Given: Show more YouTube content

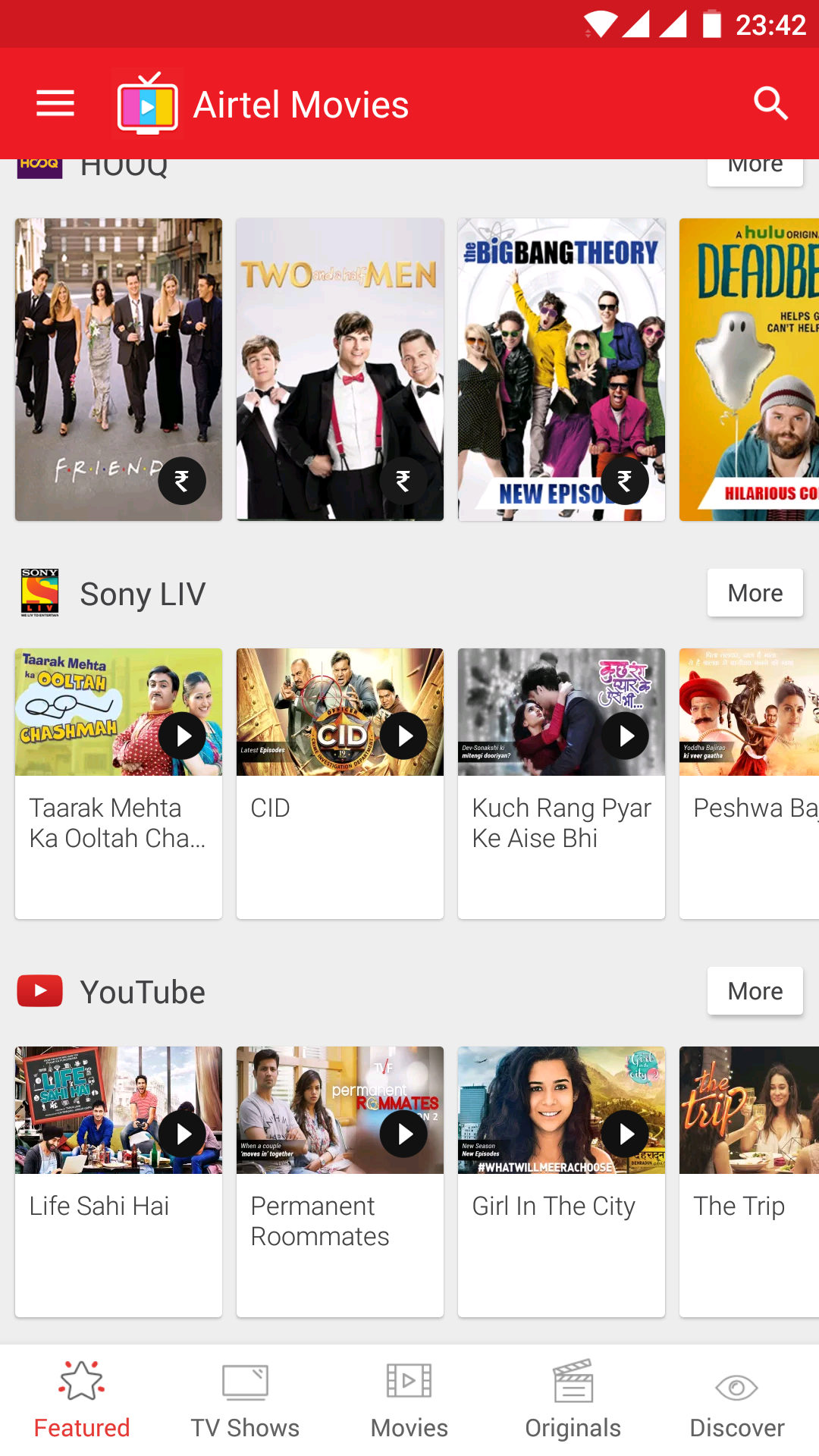Looking at the screenshot, I should 755,991.
